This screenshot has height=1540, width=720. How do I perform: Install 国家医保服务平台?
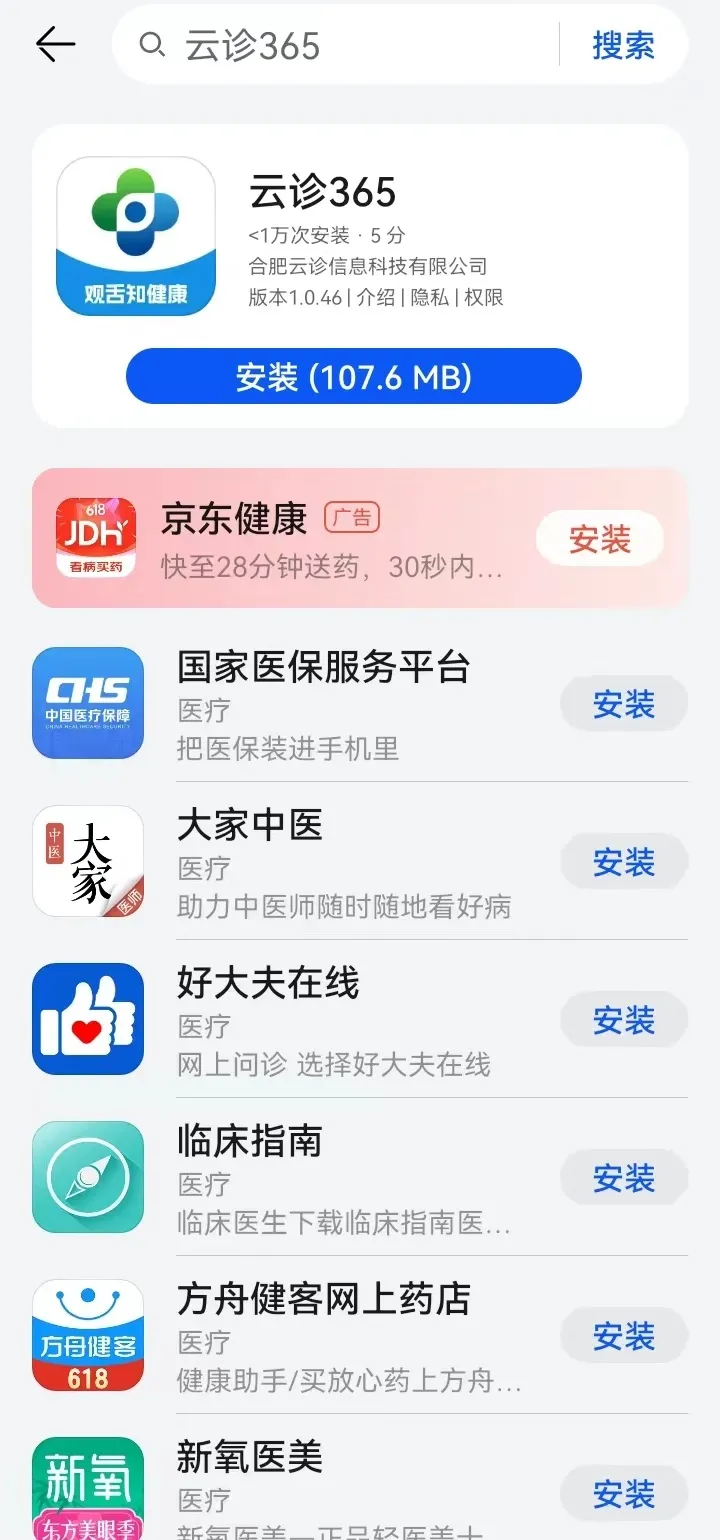tap(623, 704)
